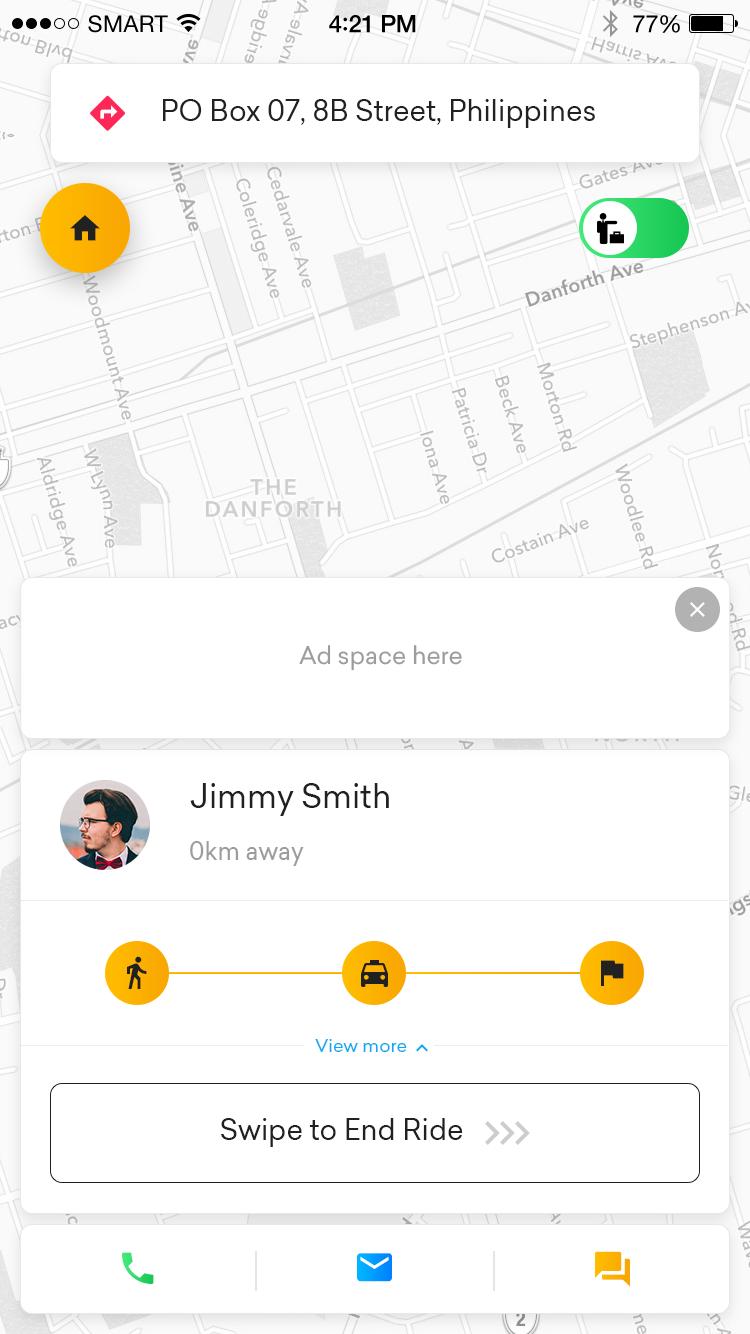Dismiss the ad space banner
The height and width of the screenshot is (1334, 750).
coord(697,609)
